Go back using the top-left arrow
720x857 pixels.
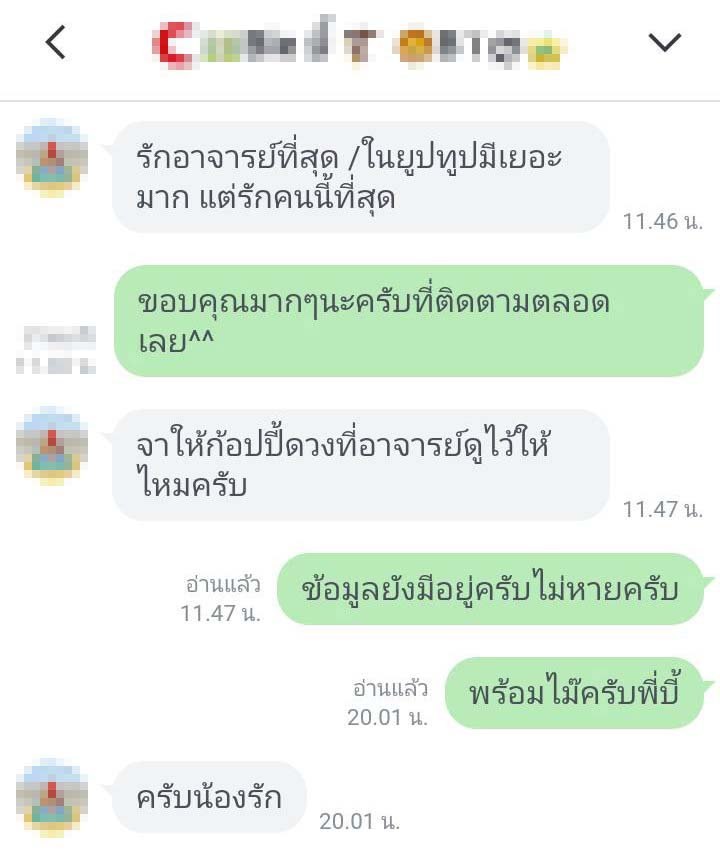(56, 42)
